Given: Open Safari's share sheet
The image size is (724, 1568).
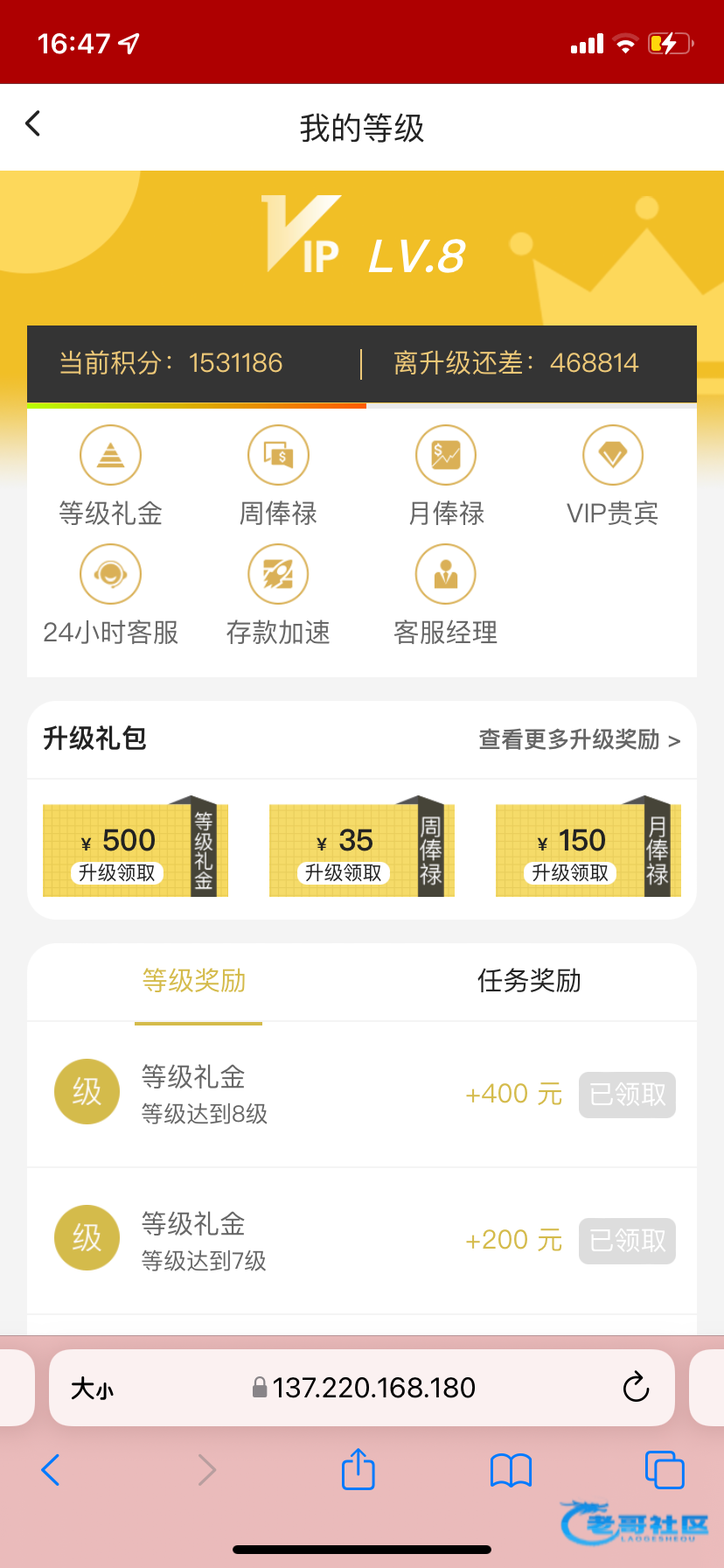Looking at the screenshot, I should coord(358,1470).
